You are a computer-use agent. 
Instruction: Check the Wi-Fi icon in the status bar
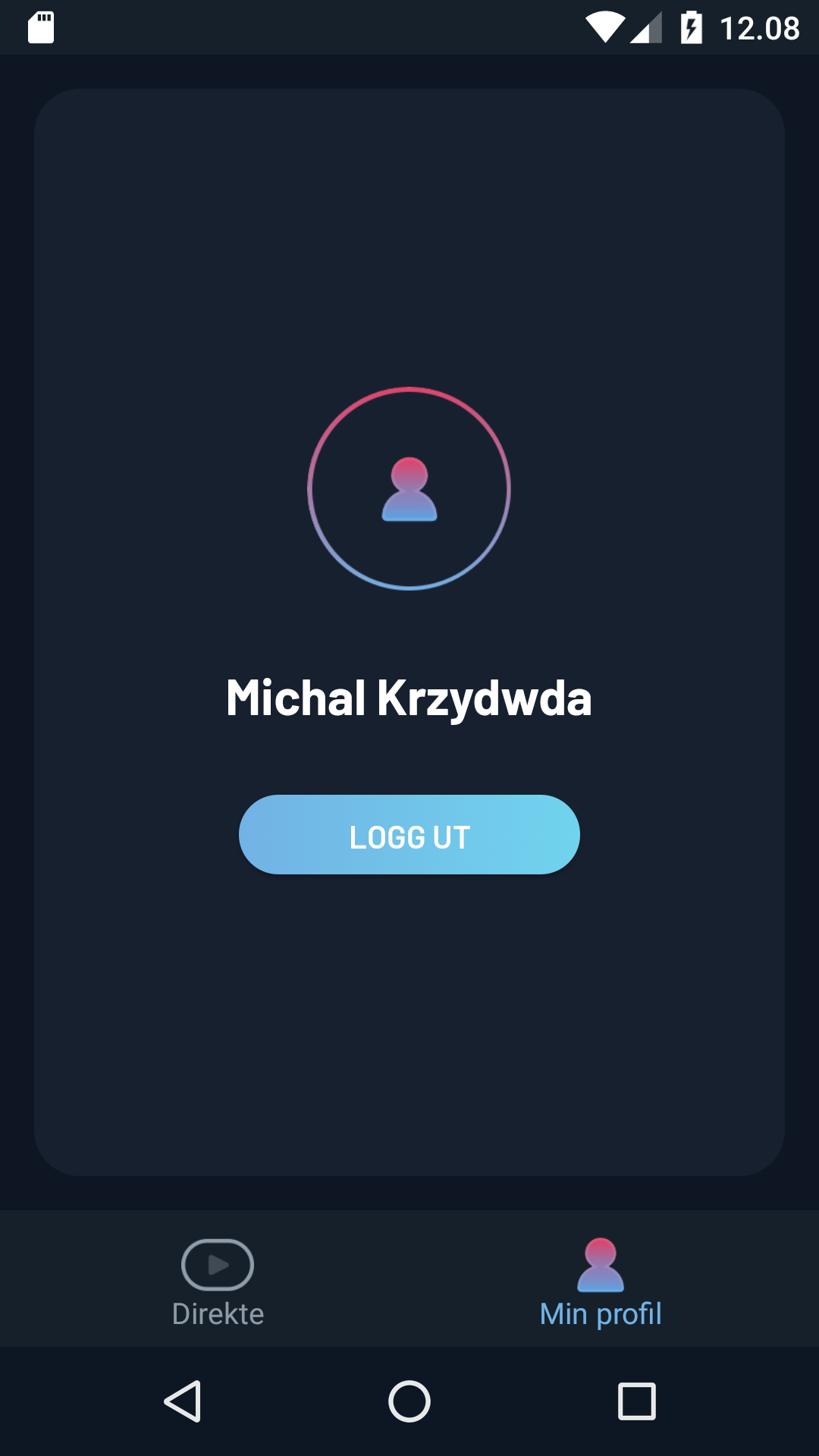[x=607, y=27]
